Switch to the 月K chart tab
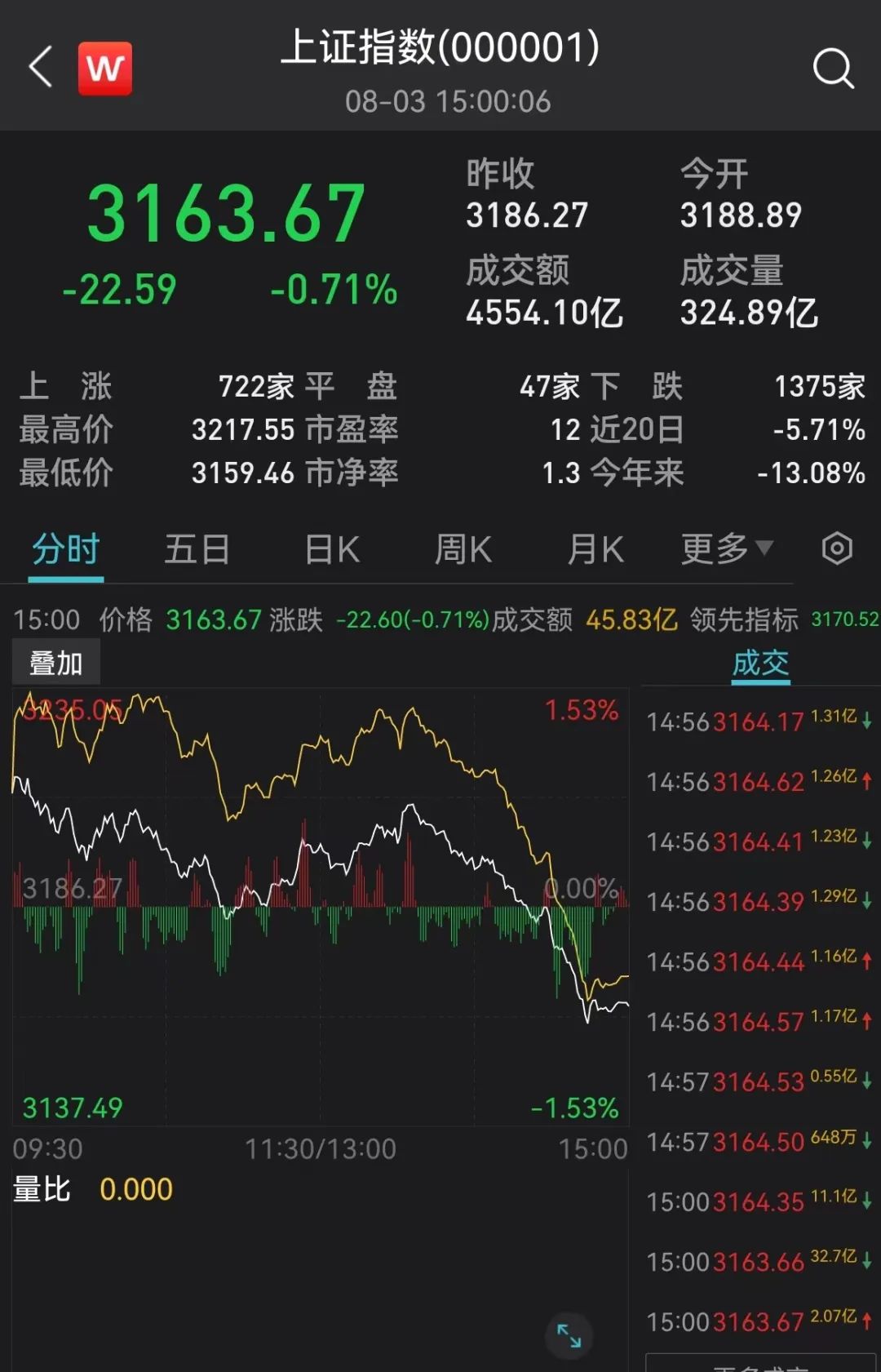This screenshot has width=881, height=1372. click(x=595, y=549)
